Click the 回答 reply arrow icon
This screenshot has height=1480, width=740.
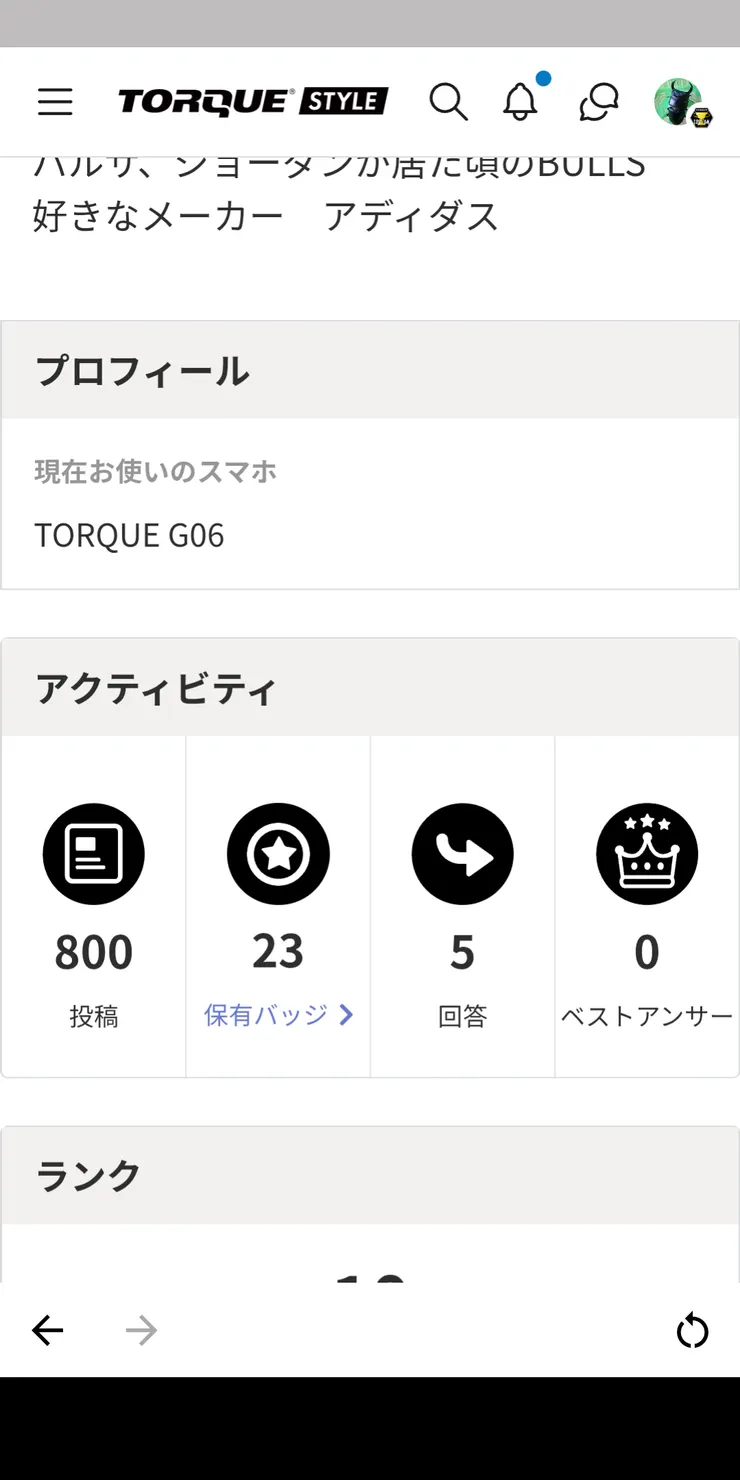(462, 854)
